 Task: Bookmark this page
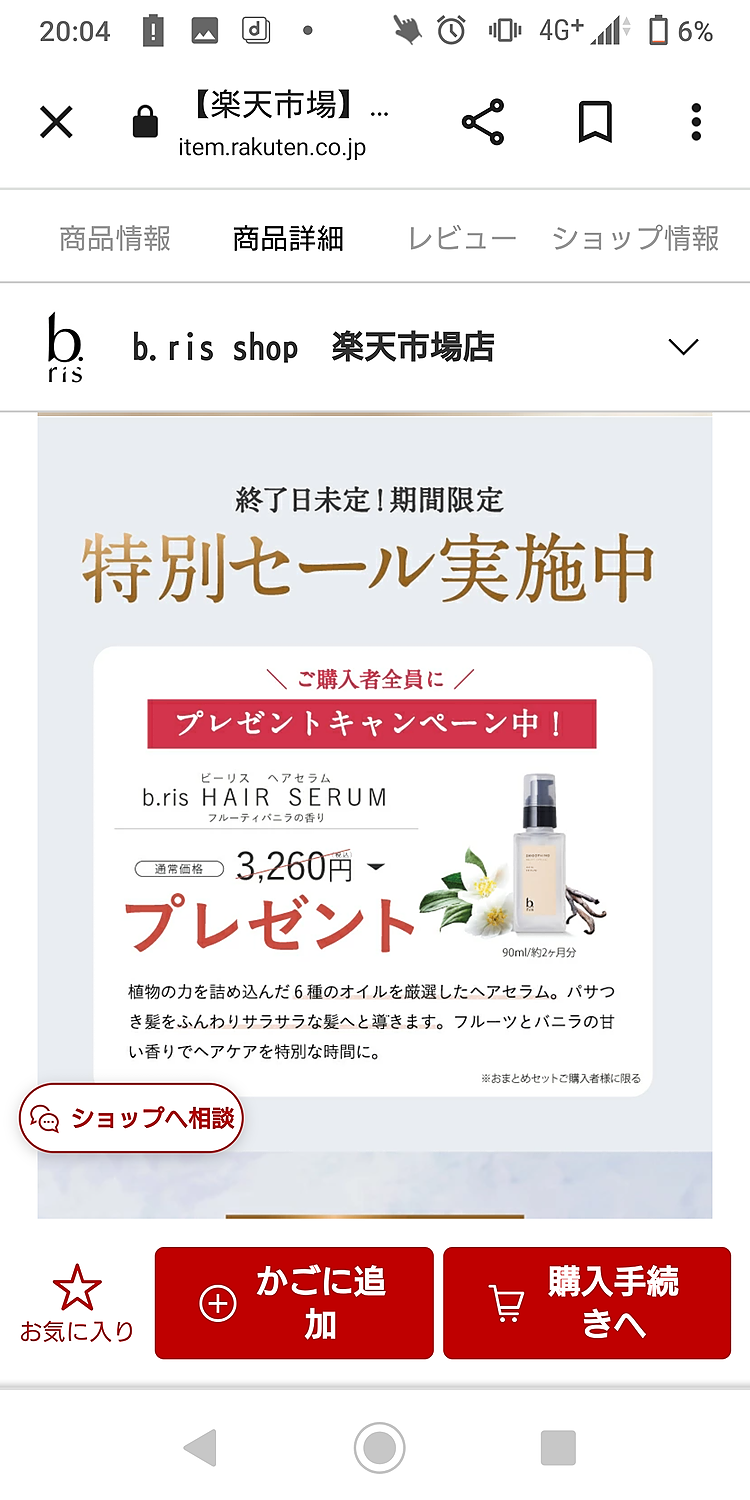coord(595,123)
